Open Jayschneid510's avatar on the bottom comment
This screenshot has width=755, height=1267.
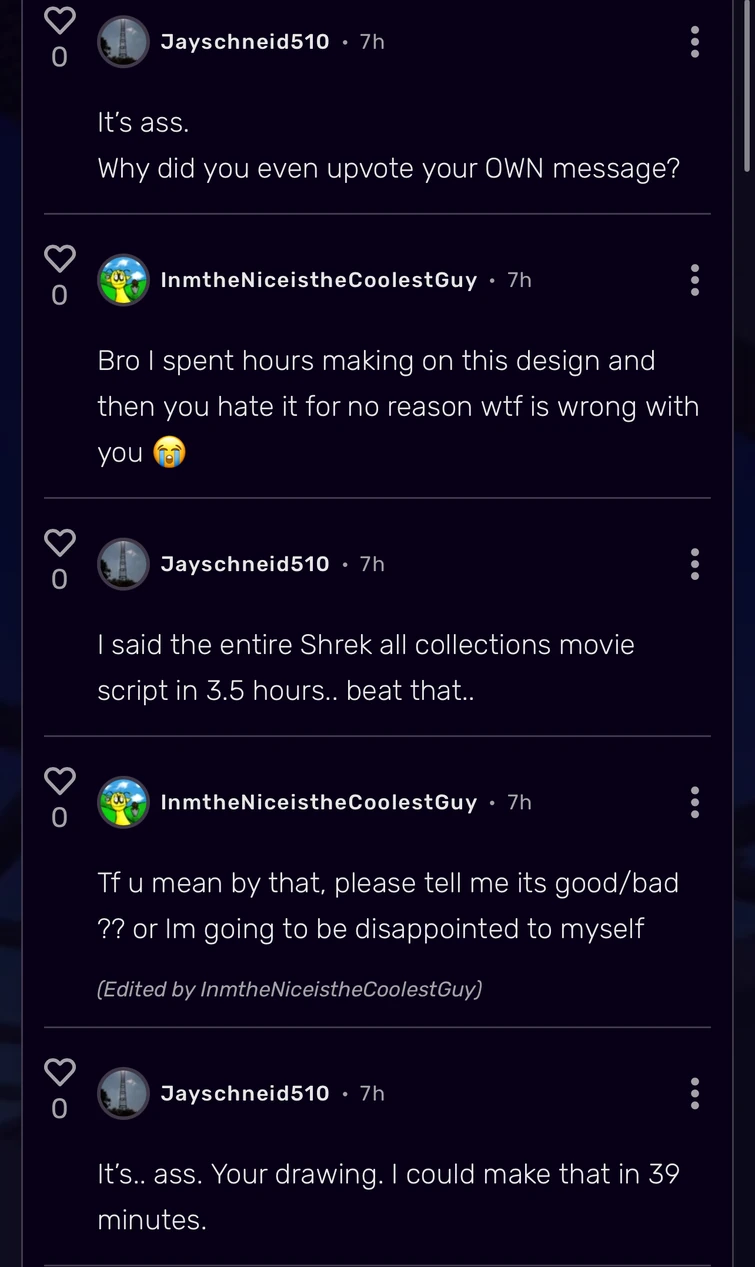point(122,1093)
